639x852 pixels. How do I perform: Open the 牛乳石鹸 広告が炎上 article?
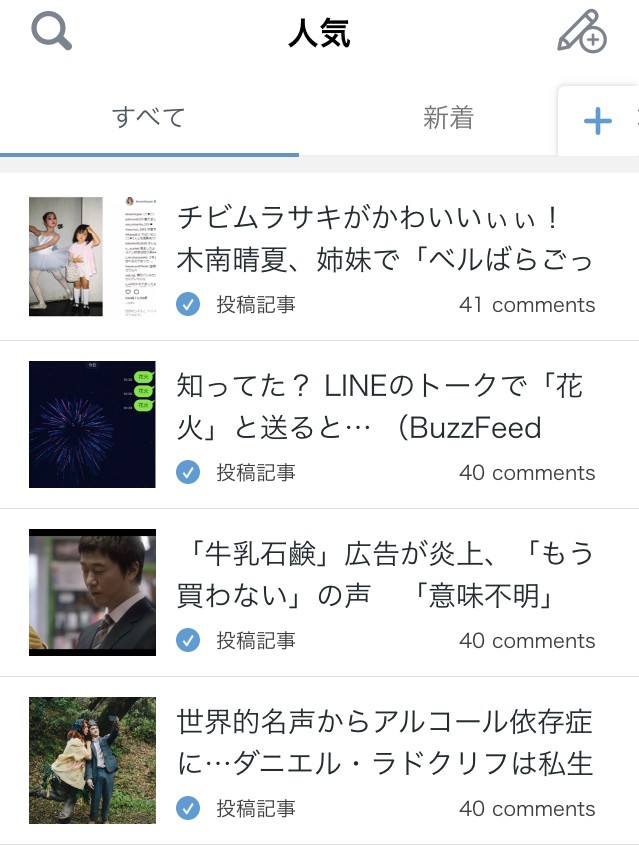(x=384, y=575)
